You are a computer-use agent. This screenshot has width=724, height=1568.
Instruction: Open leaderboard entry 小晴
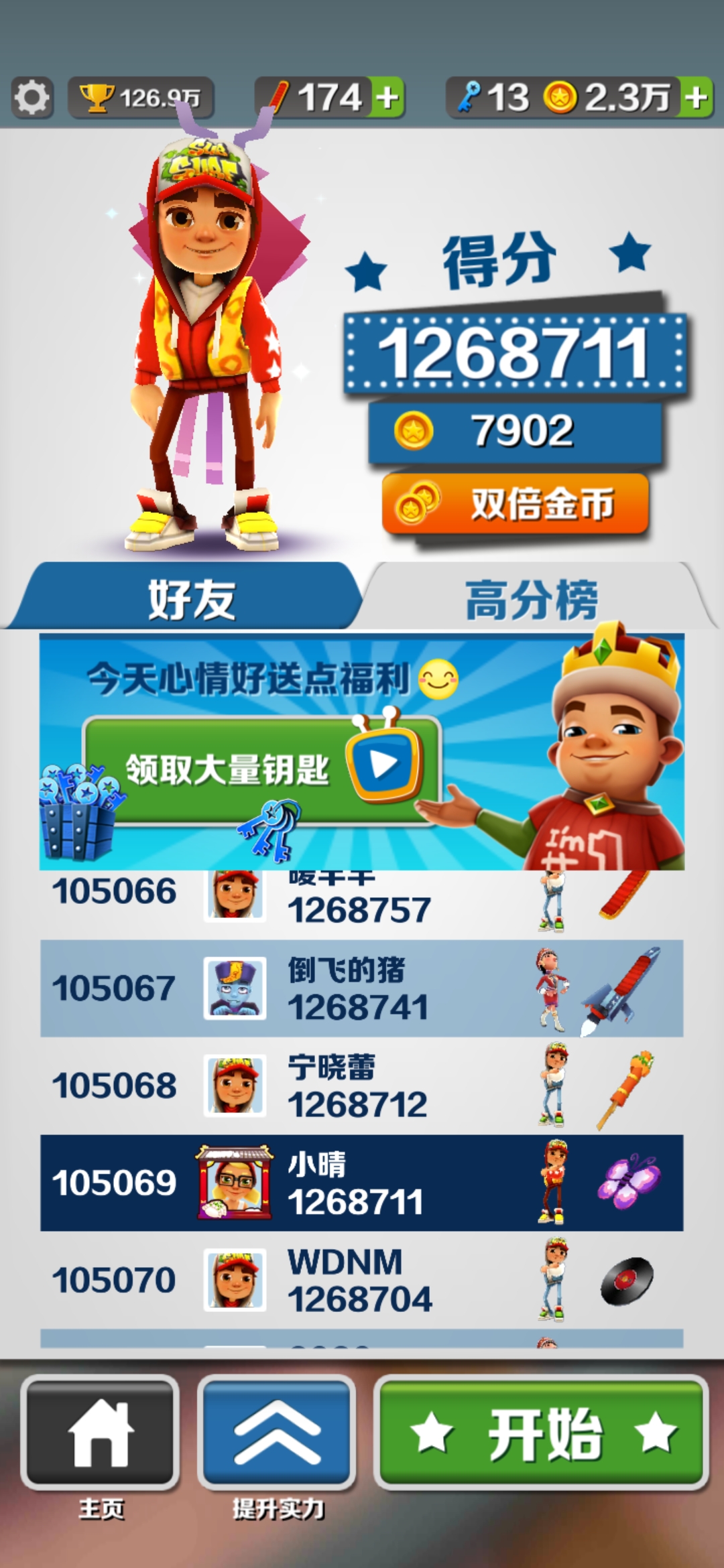pos(362,1183)
